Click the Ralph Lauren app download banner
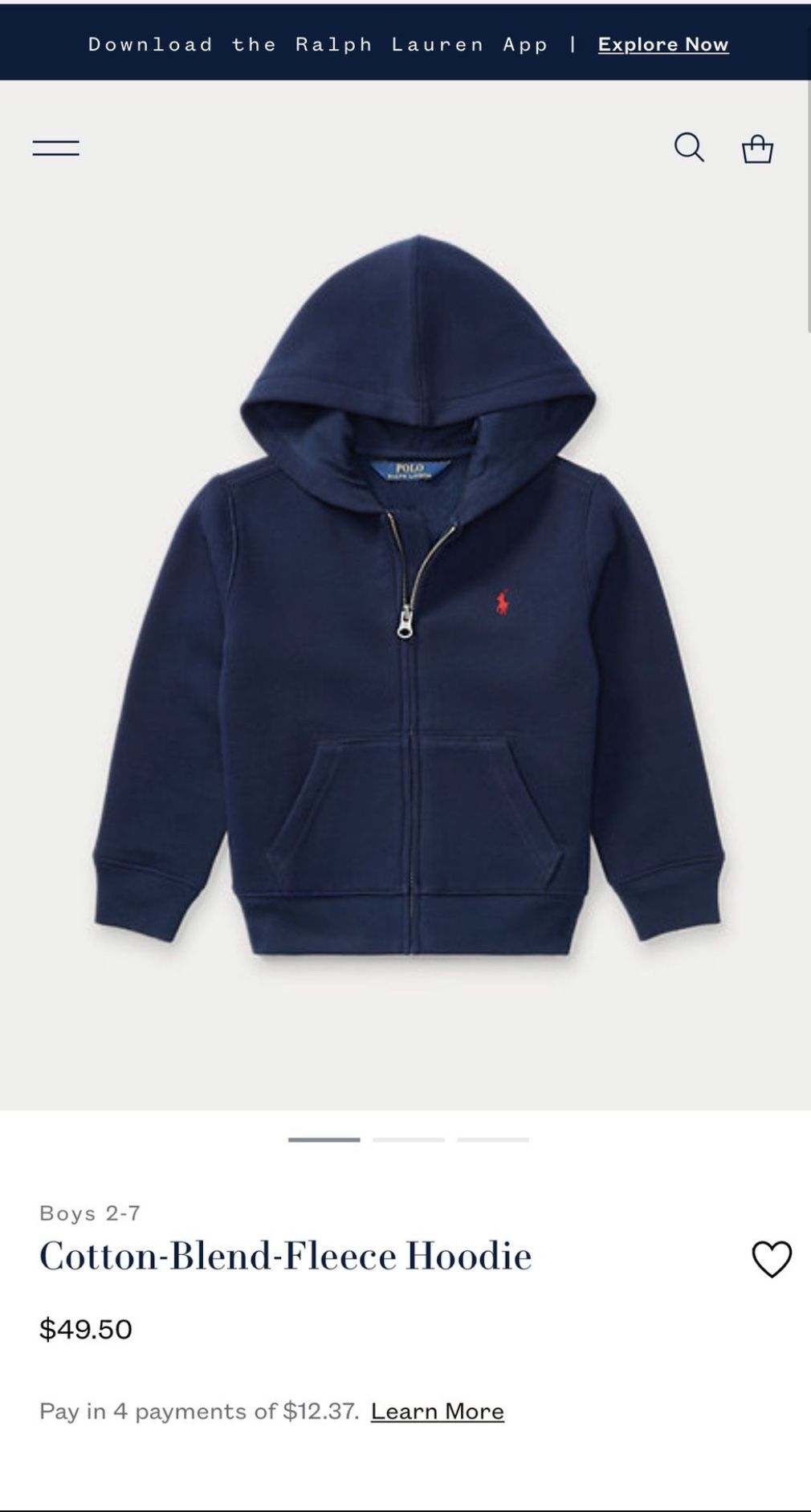 pyautogui.click(x=320, y=44)
